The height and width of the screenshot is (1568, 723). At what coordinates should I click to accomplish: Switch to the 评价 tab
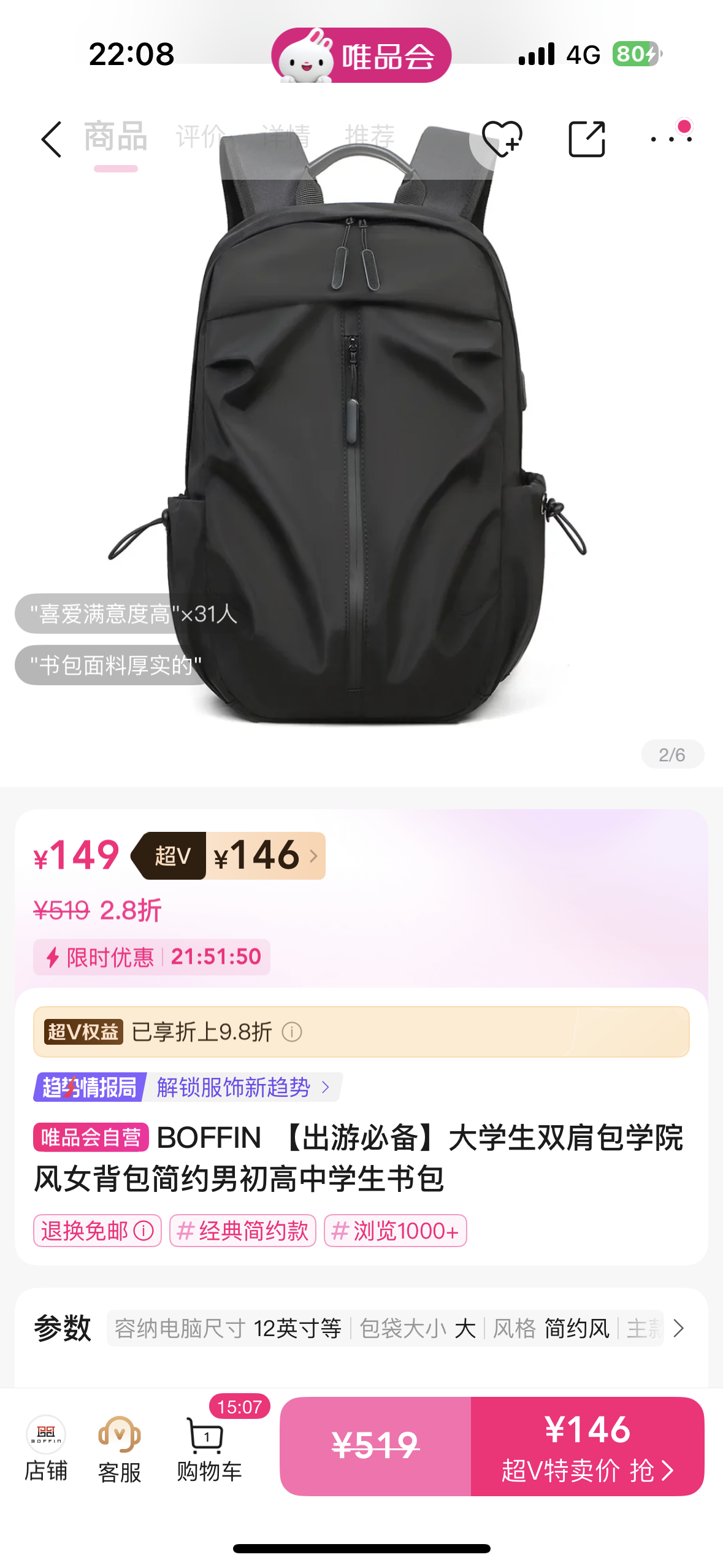pyautogui.click(x=200, y=136)
